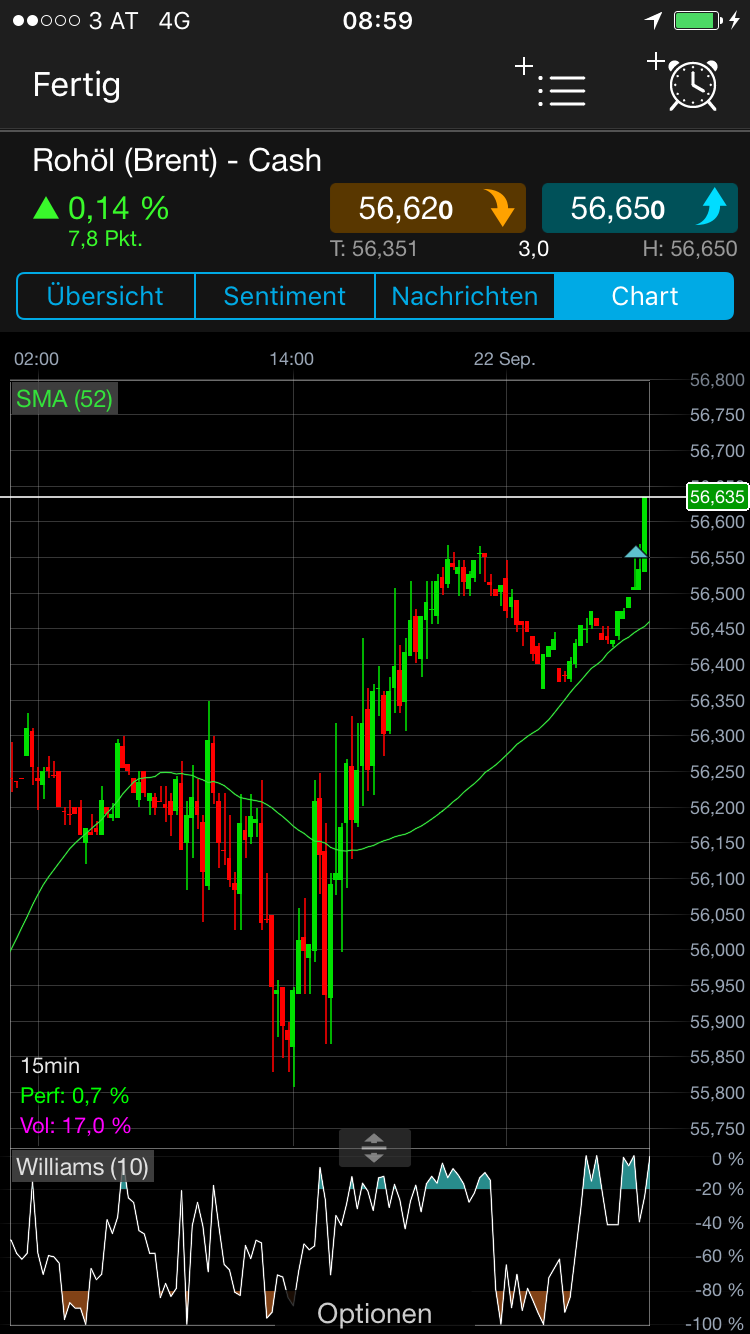Click the green up triangle next to 0,14 %
750x1334 pixels.
click(46, 208)
